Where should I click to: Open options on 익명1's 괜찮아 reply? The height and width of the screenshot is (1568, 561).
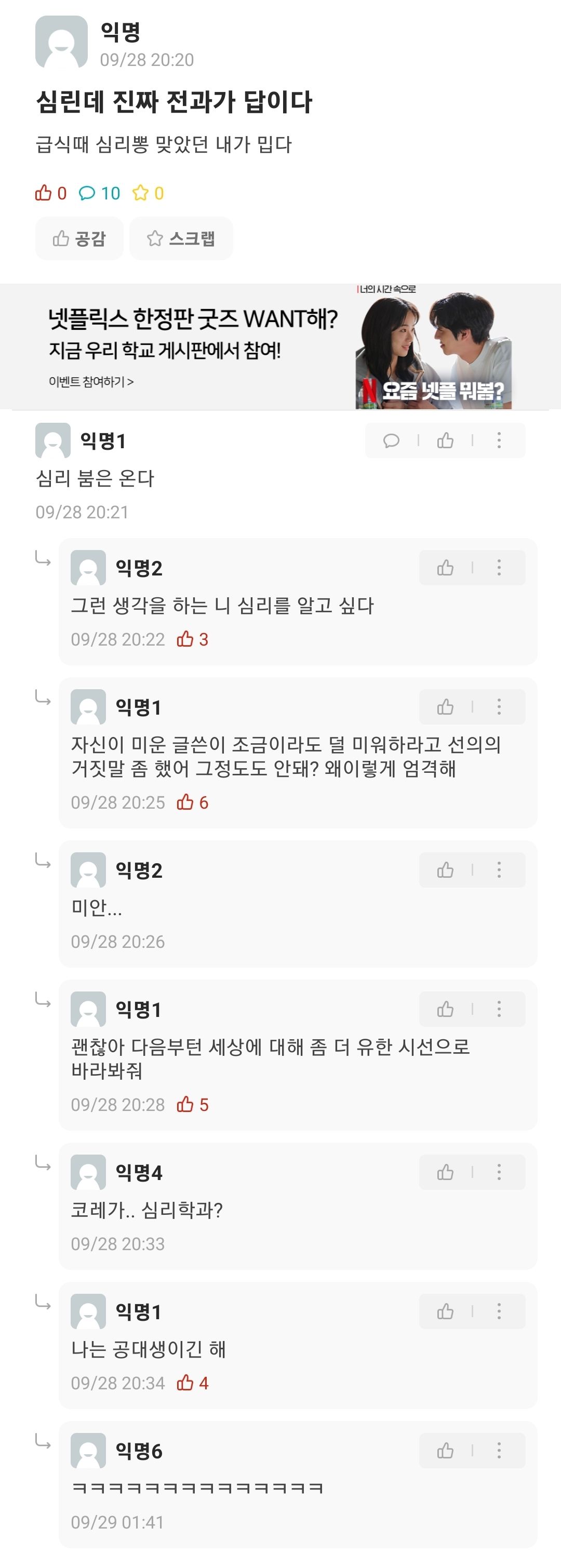click(x=499, y=1009)
